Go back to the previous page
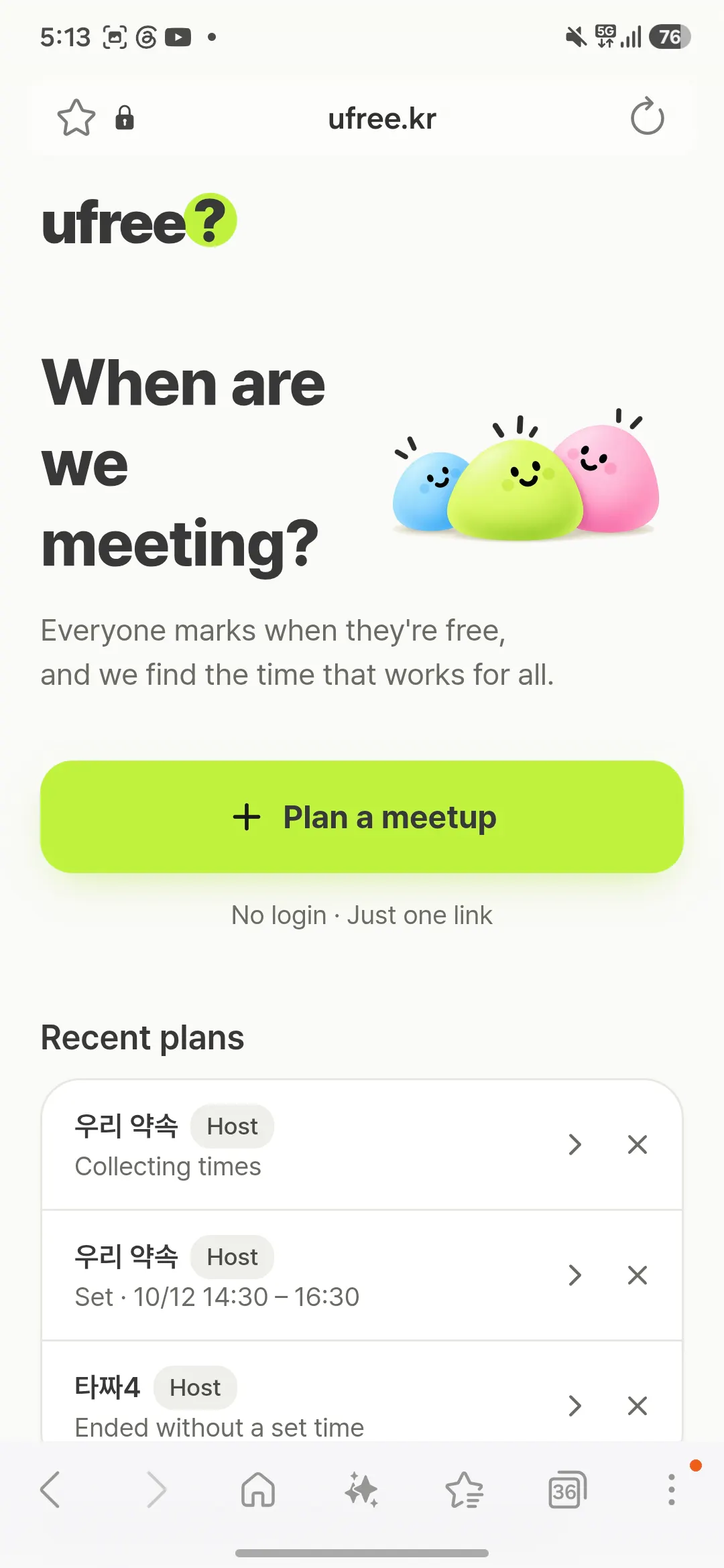Viewport: 724px width, 1568px height. [x=51, y=1490]
